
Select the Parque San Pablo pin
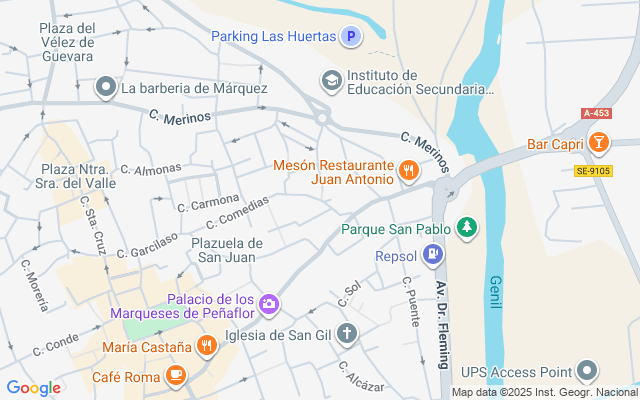pyautogui.click(x=467, y=228)
